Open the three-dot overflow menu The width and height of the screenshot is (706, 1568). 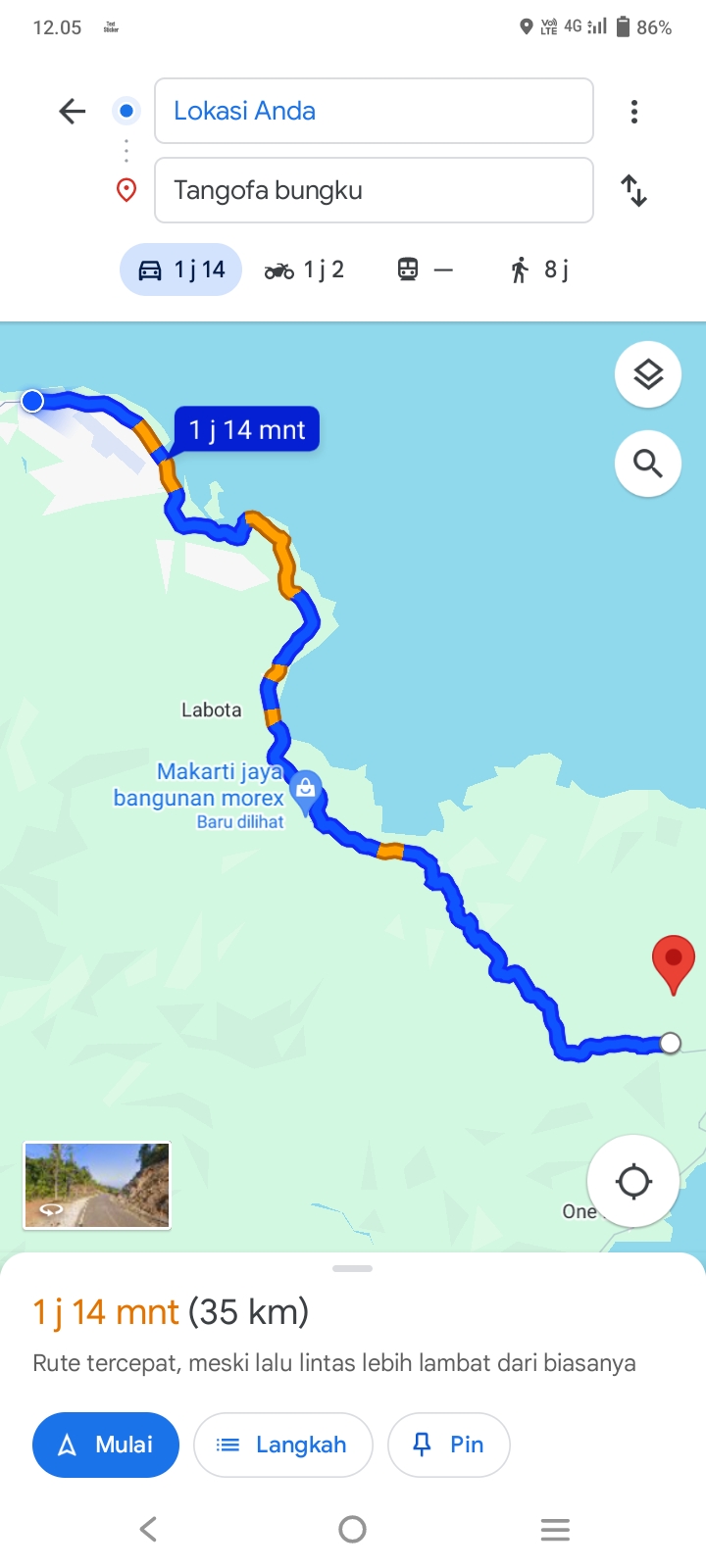tap(634, 112)
